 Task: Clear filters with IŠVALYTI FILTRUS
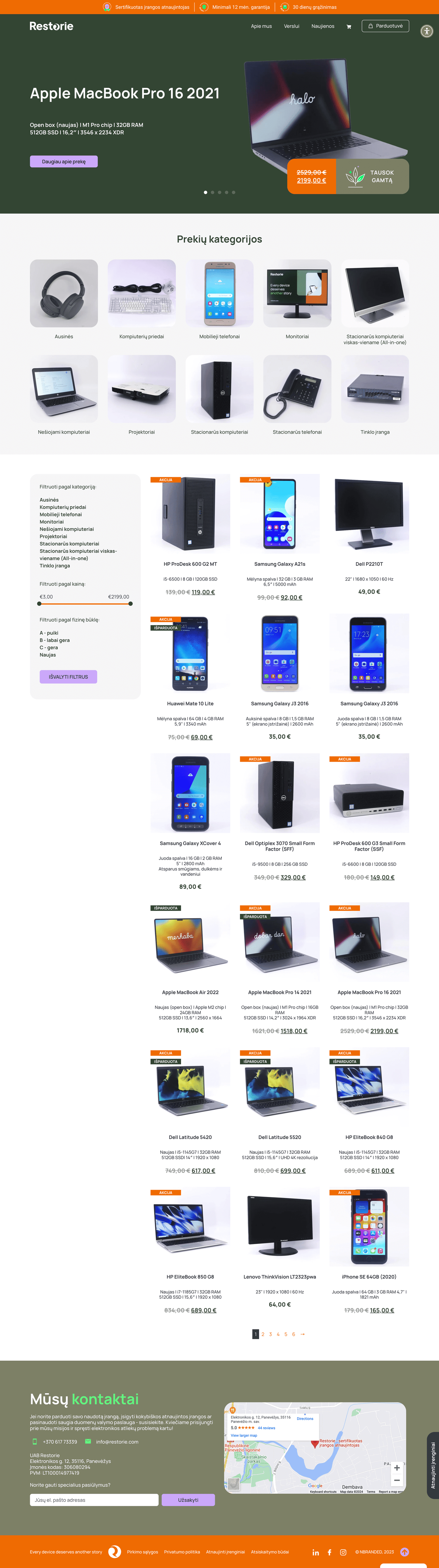pos(68,676)
